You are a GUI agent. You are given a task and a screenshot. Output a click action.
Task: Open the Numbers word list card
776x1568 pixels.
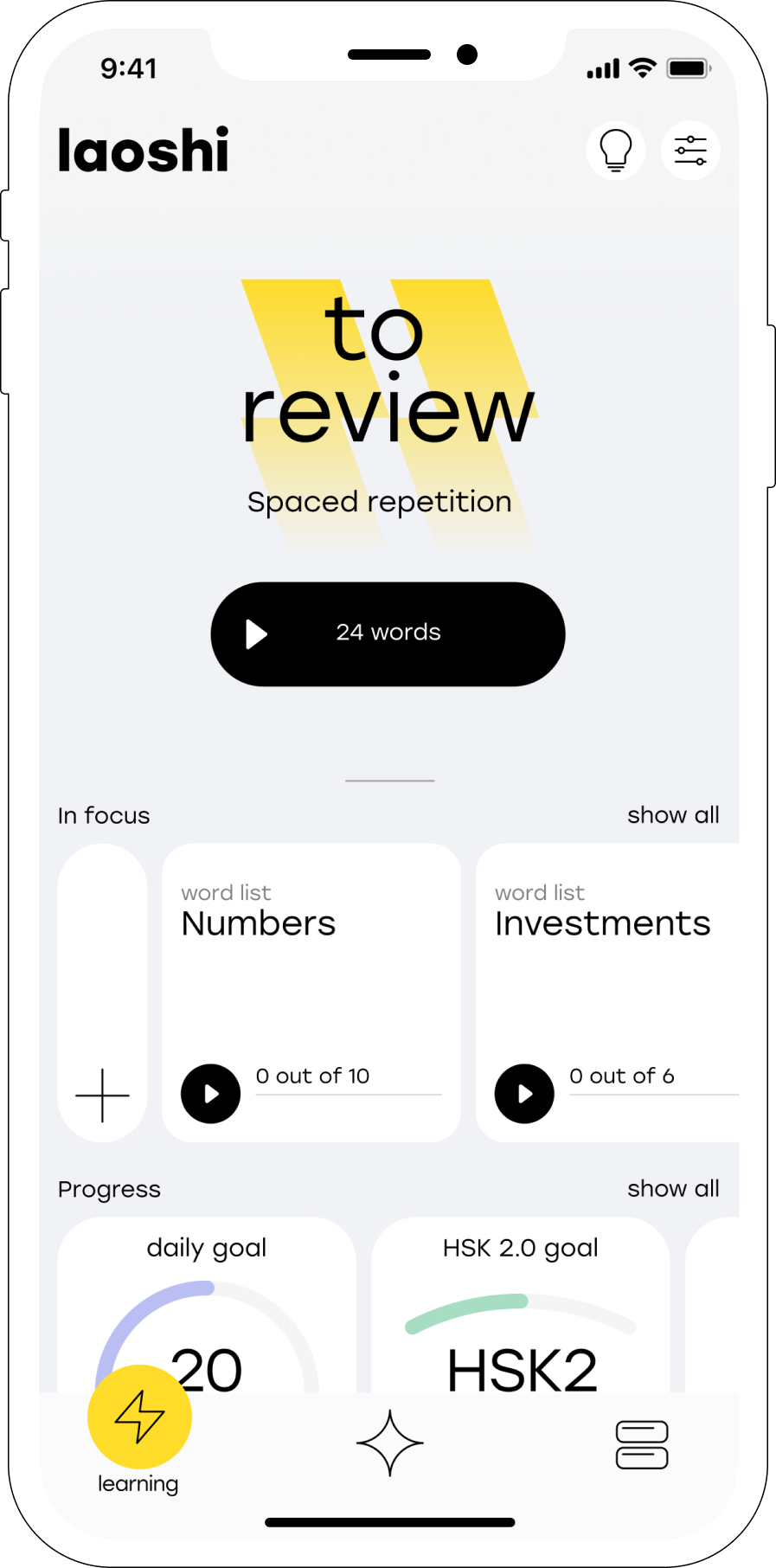(311, 952)
